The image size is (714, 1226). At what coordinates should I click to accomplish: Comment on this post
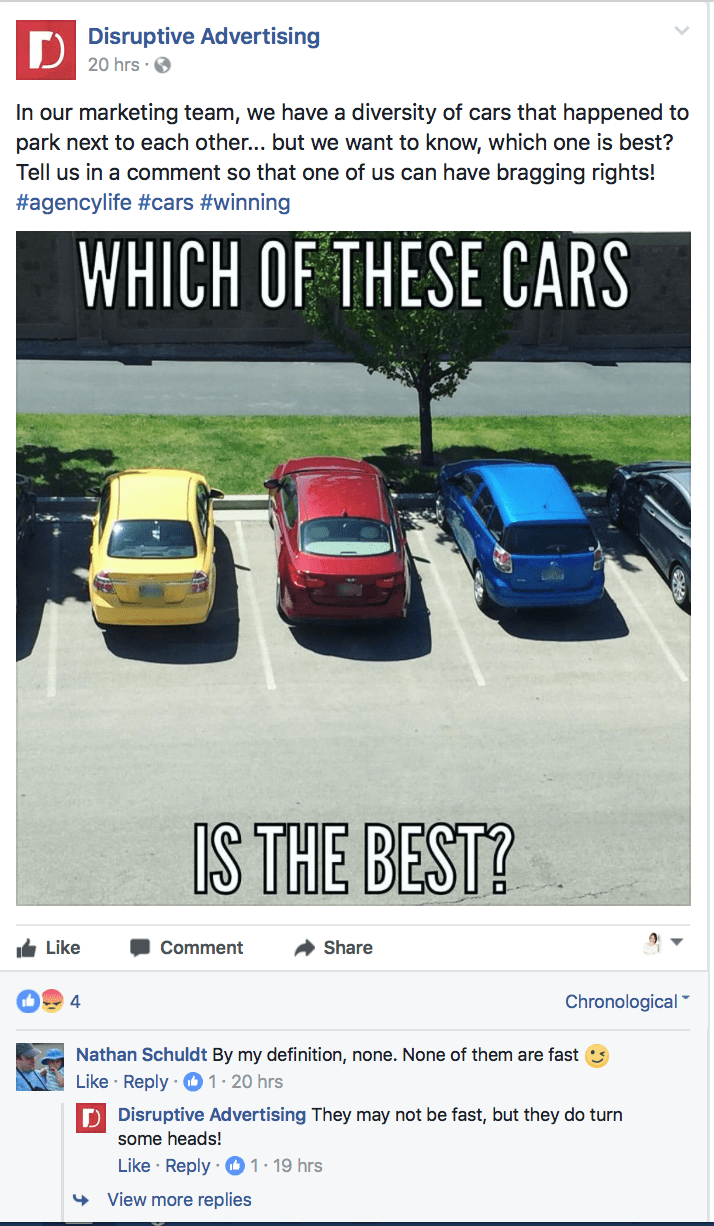[x=187, y=947]
